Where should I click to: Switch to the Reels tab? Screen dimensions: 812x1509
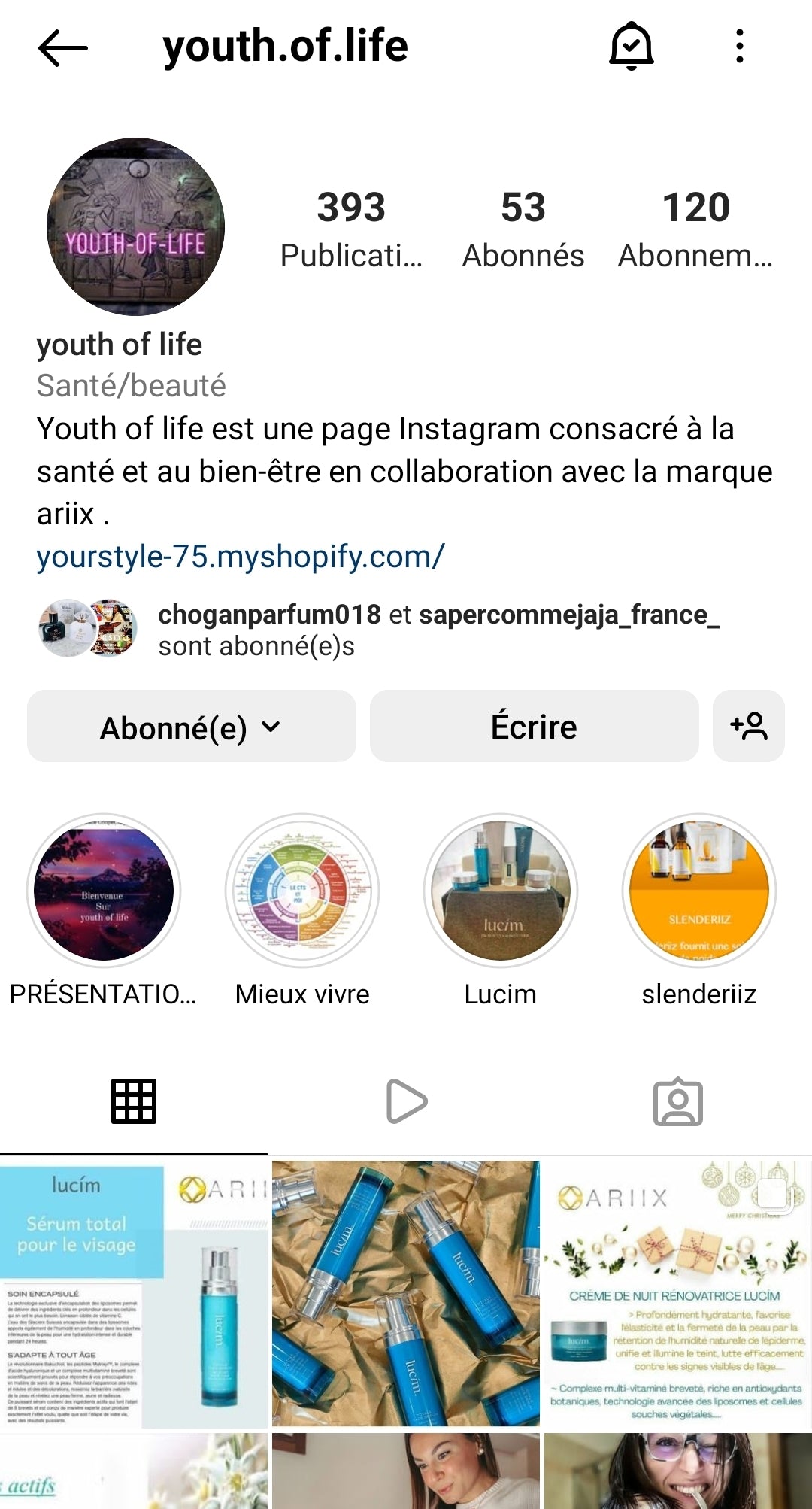(x=406, y=1101)
